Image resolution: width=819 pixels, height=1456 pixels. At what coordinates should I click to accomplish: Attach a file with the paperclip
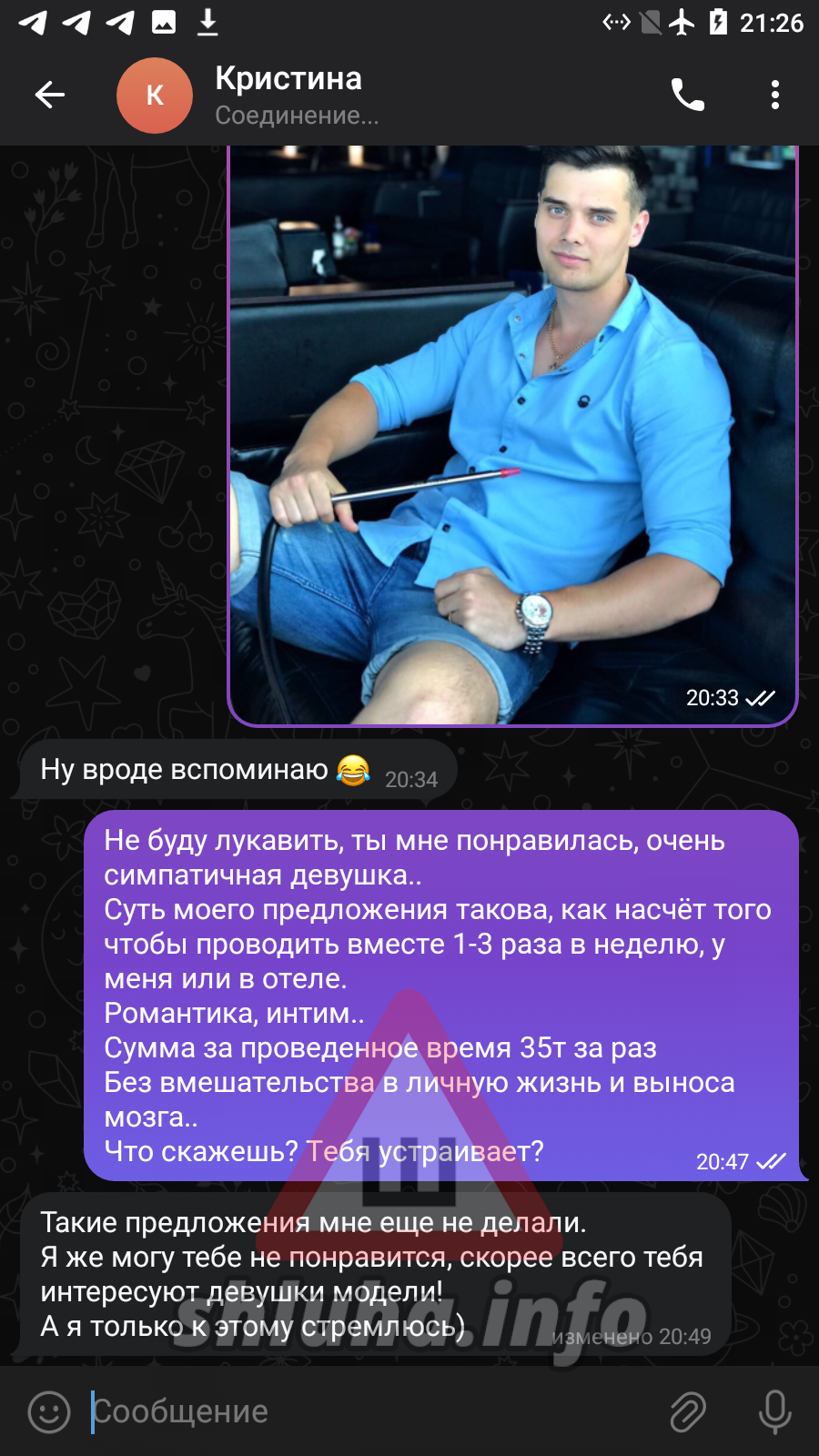pyautogui.click(x=688, y=1411)
